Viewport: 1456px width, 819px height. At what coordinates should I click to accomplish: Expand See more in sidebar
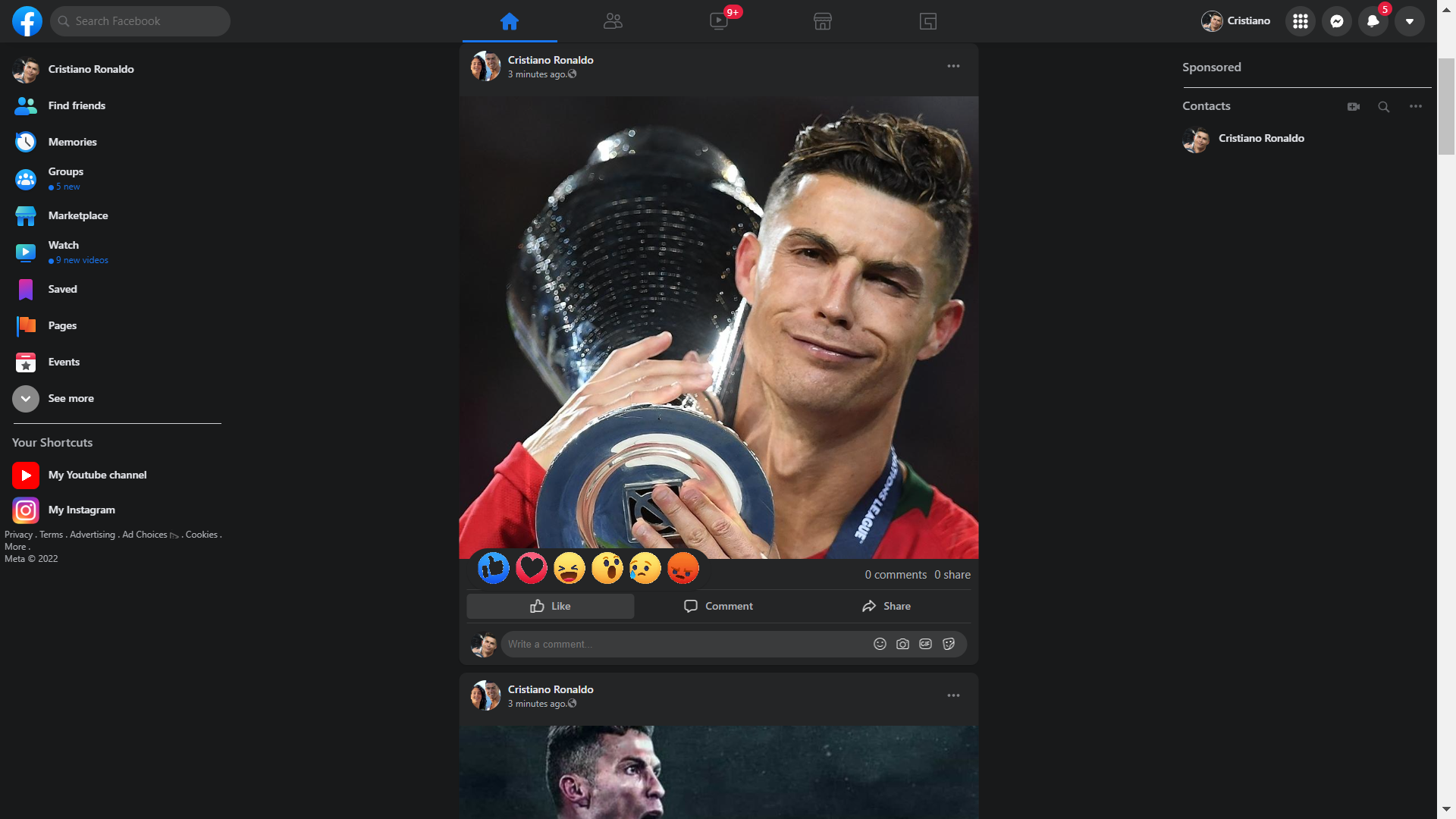pyautogui.click(x=70, y=399)
